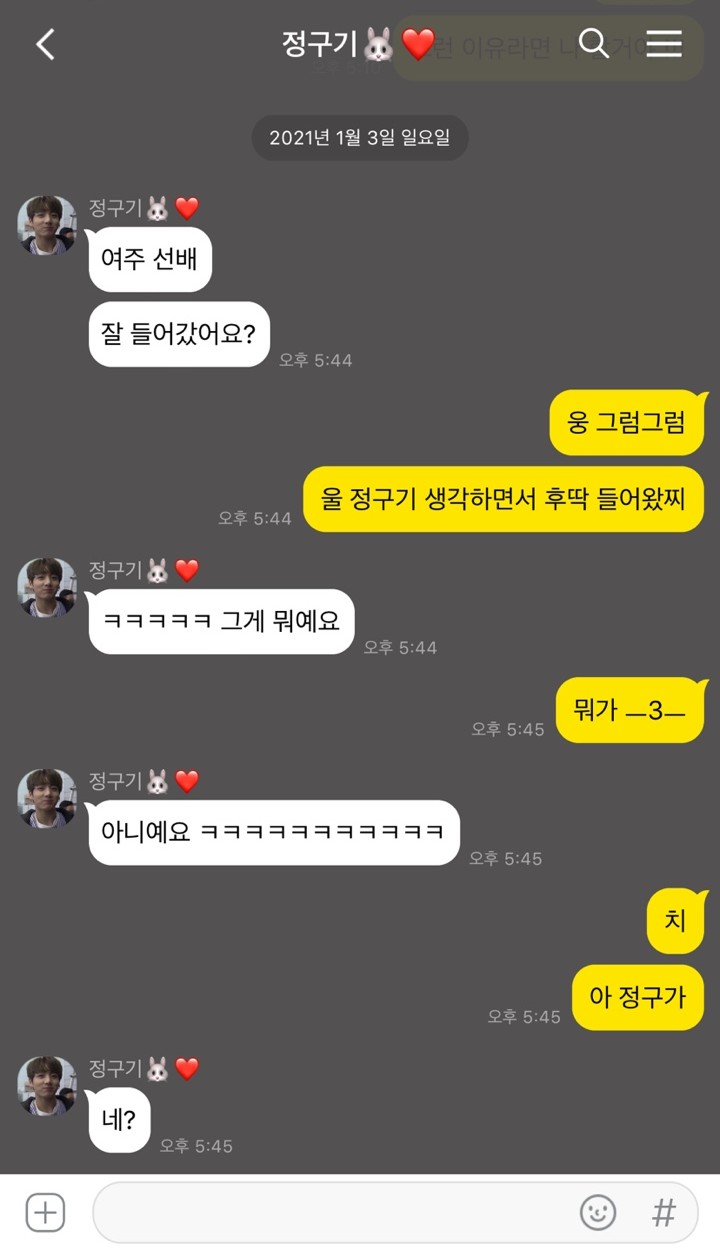This screenshot has width=720, height=1251.
Task: Open the plus attachment menu
Action: tap(45, 1213)
